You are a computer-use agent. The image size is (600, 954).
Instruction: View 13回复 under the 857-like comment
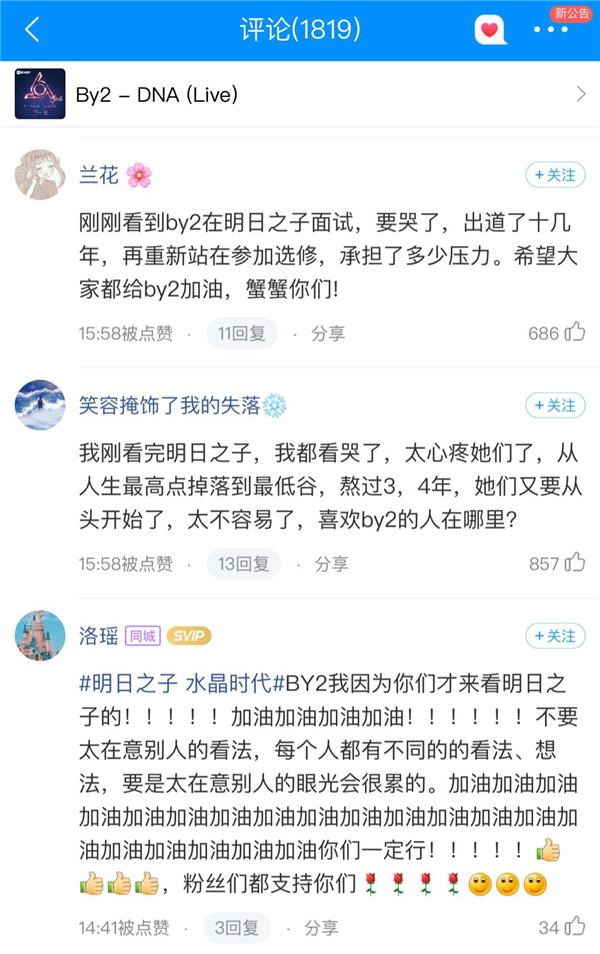(x=244, y=564)
